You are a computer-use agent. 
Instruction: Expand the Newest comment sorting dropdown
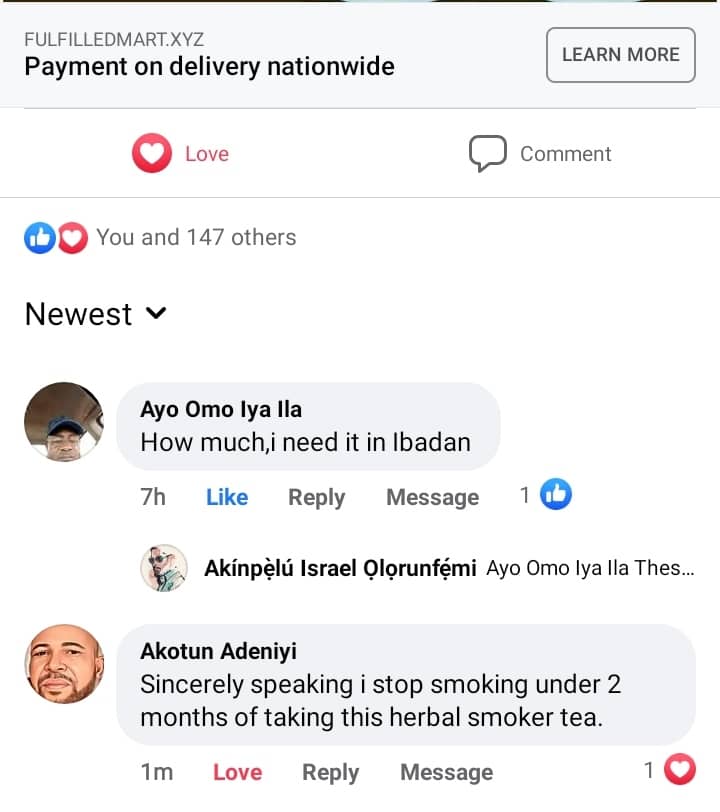(95, 314)
